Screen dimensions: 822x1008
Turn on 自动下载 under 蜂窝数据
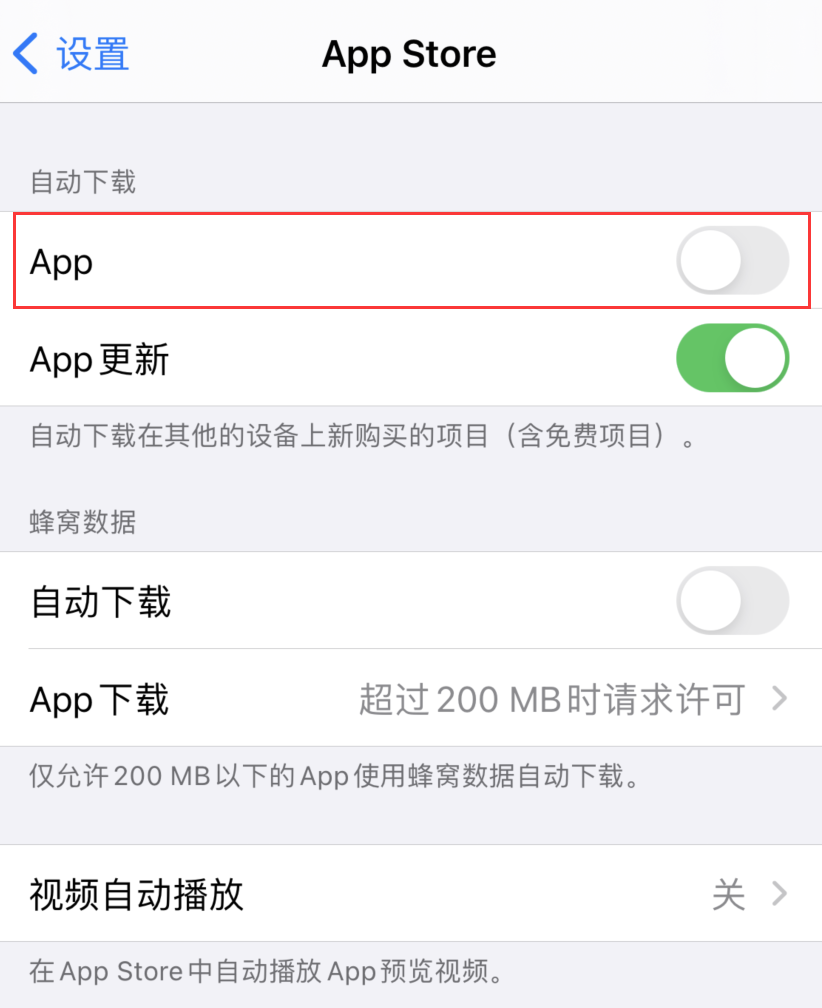click(x=733, y=601)
